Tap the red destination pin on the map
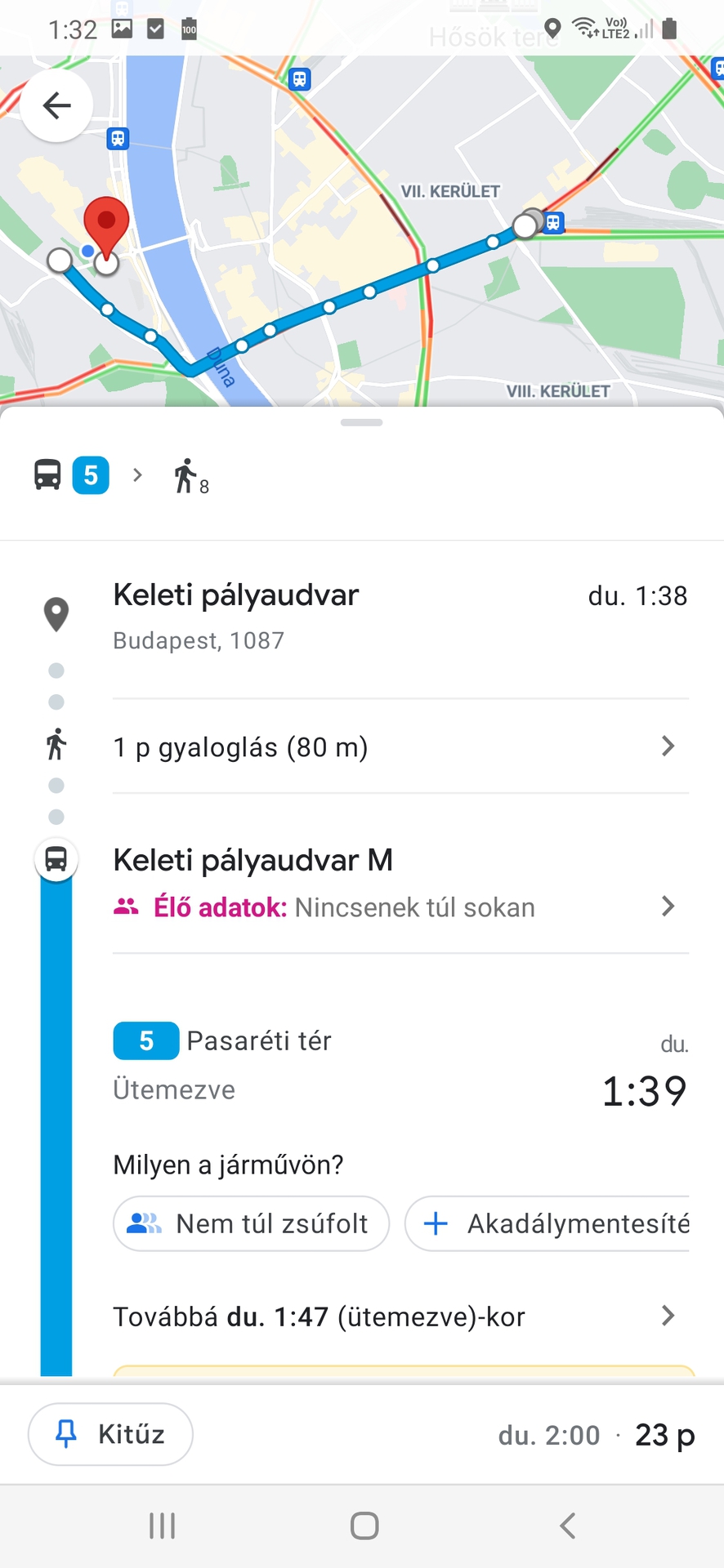 (106, 223)
